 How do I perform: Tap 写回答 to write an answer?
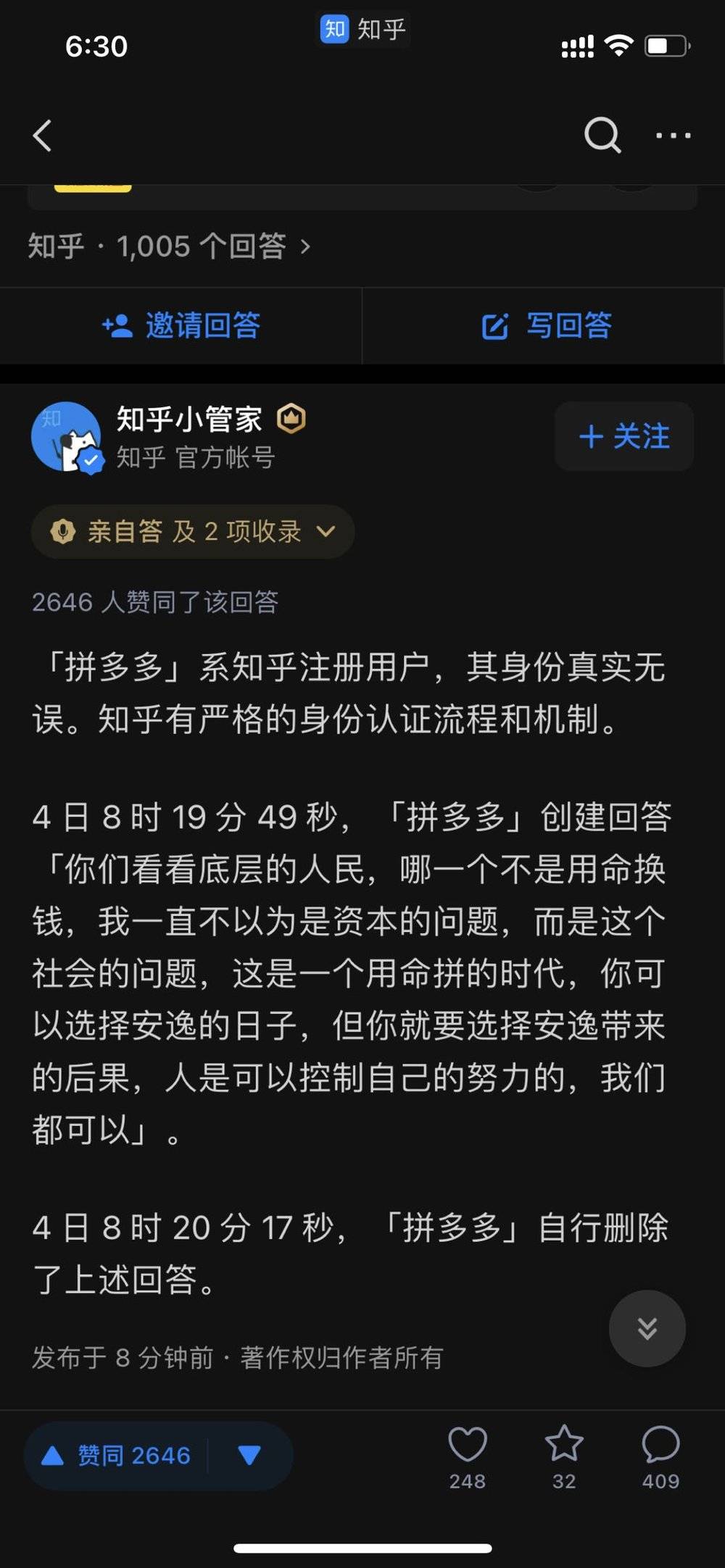tap(547, 325)
